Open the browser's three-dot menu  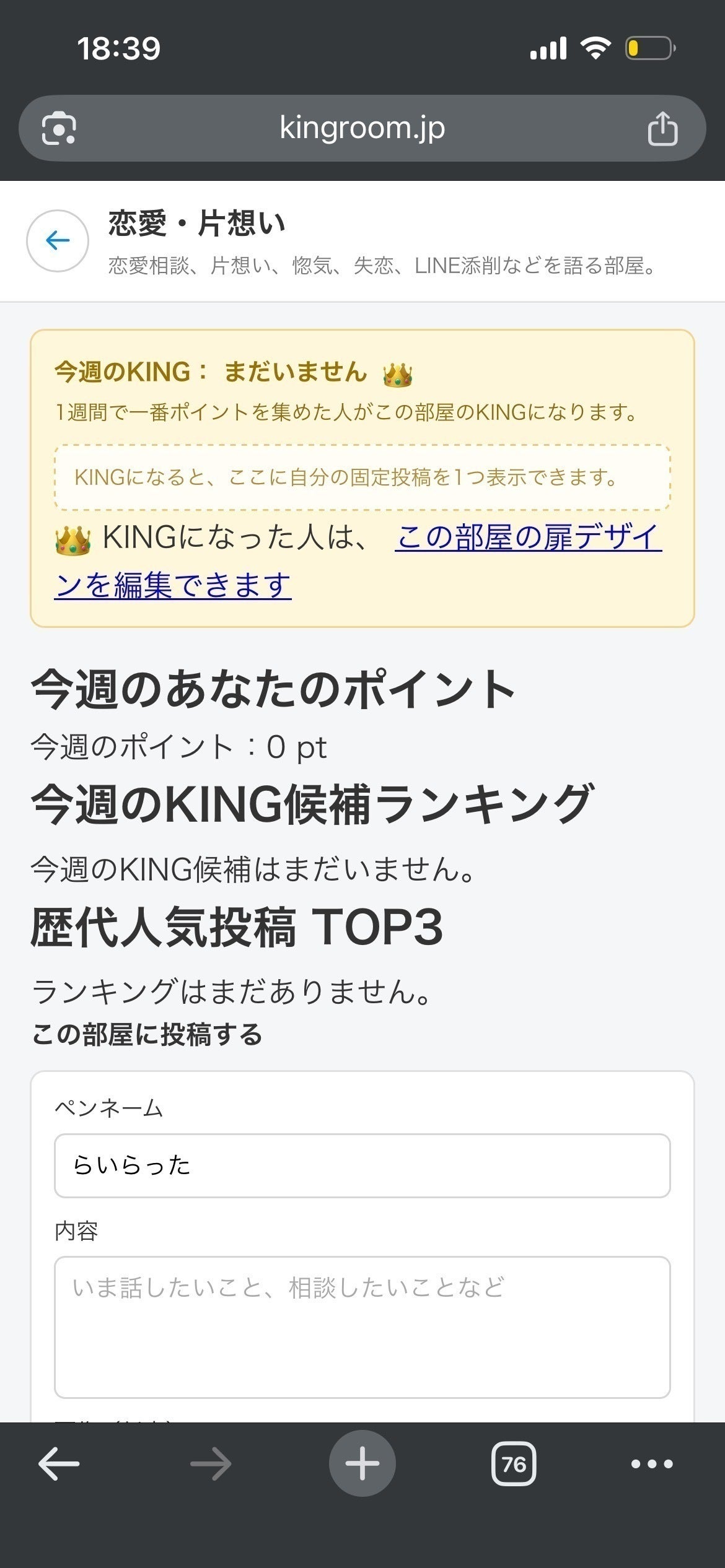coord(651,1464)
